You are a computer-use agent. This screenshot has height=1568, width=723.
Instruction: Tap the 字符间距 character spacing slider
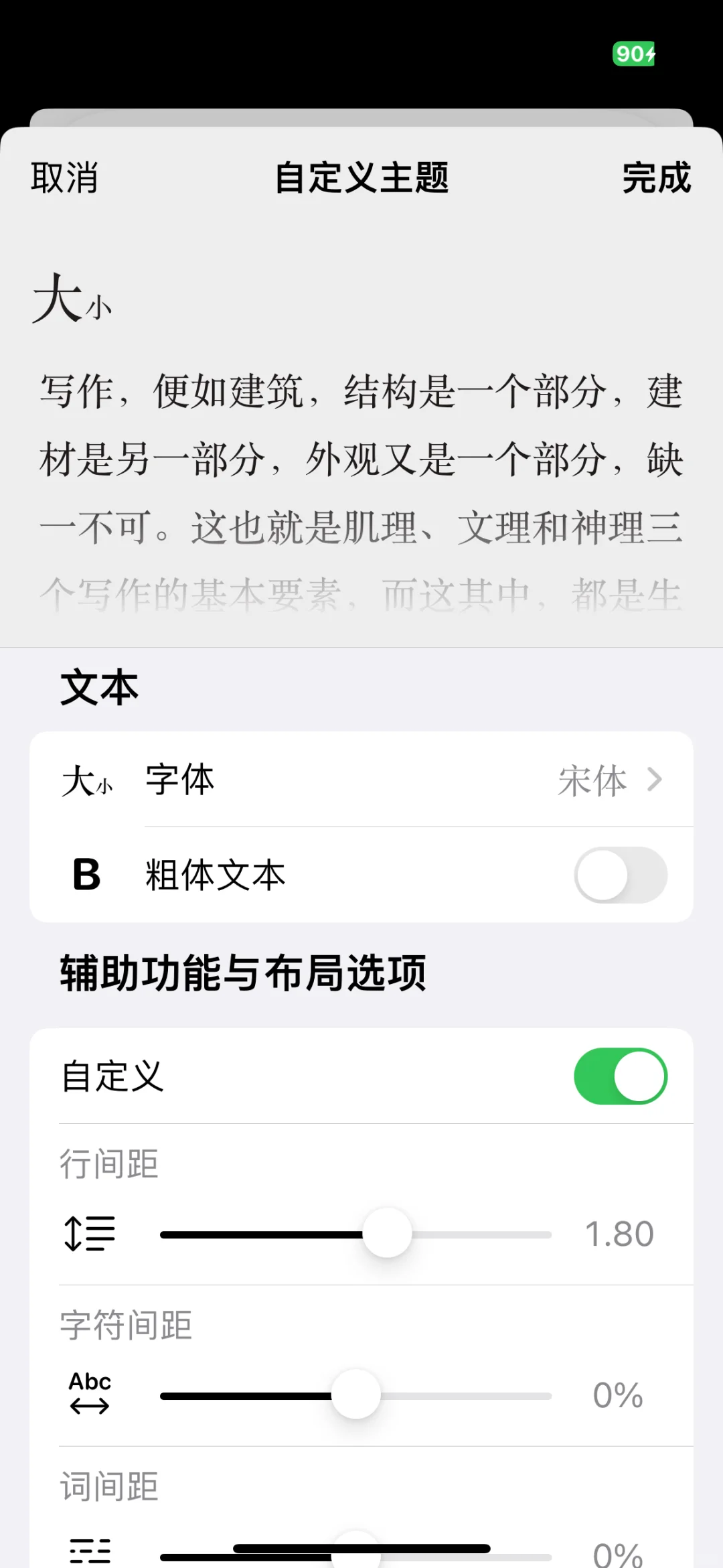point(355,1396)
